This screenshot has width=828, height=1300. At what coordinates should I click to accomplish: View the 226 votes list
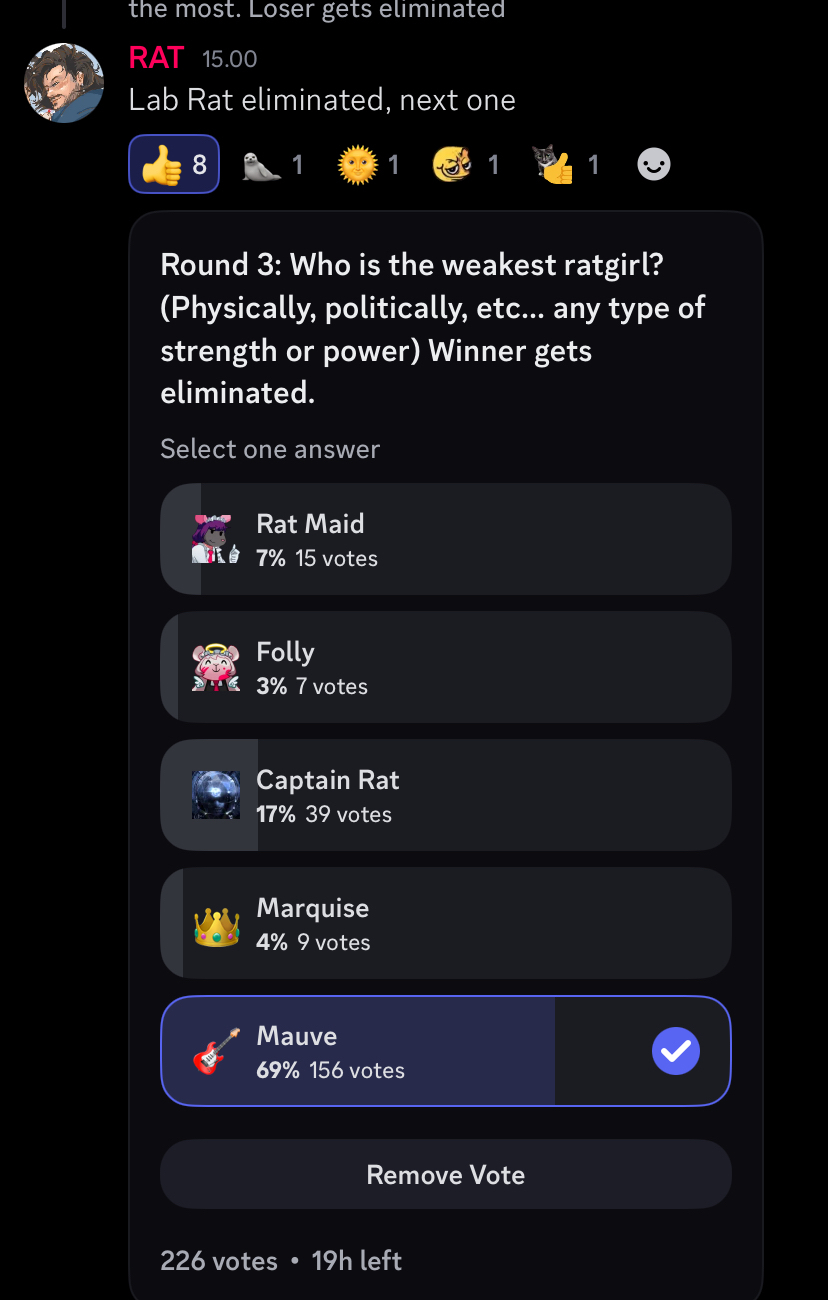(219, 1261)
